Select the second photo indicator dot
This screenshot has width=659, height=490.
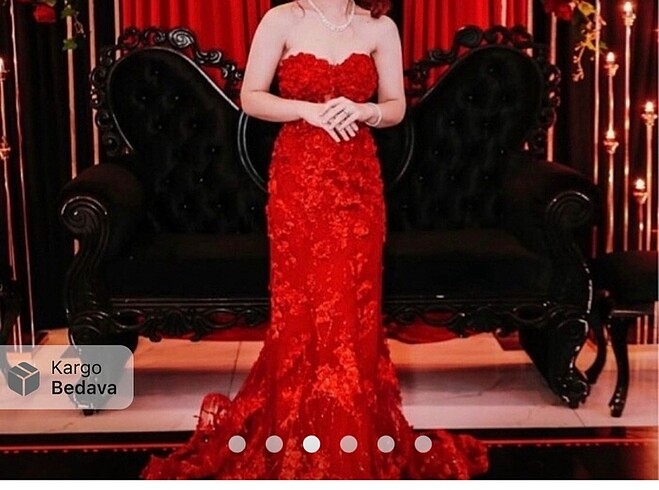[x=274, y=443]
